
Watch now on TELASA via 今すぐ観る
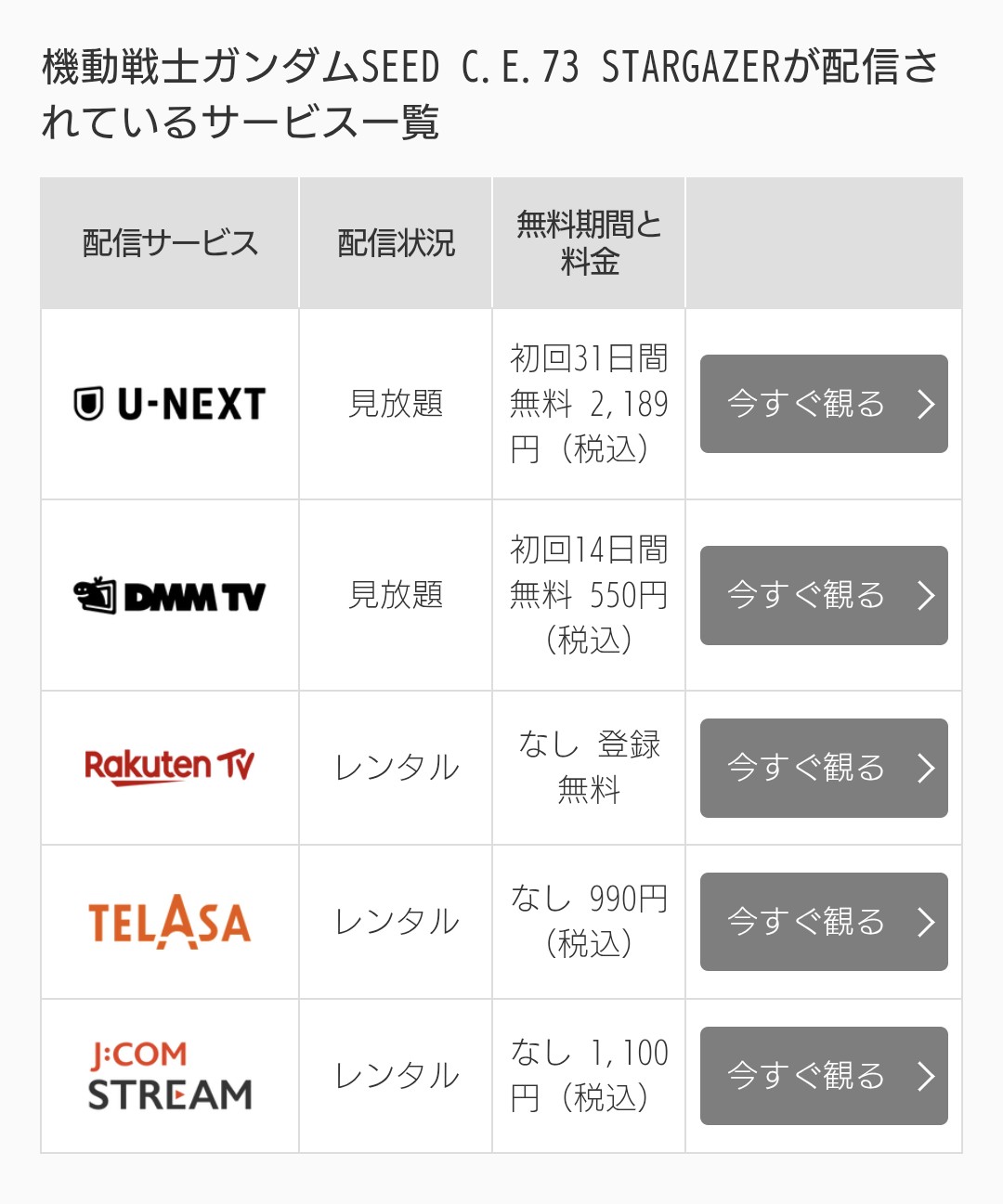click(x=824, y=922)
